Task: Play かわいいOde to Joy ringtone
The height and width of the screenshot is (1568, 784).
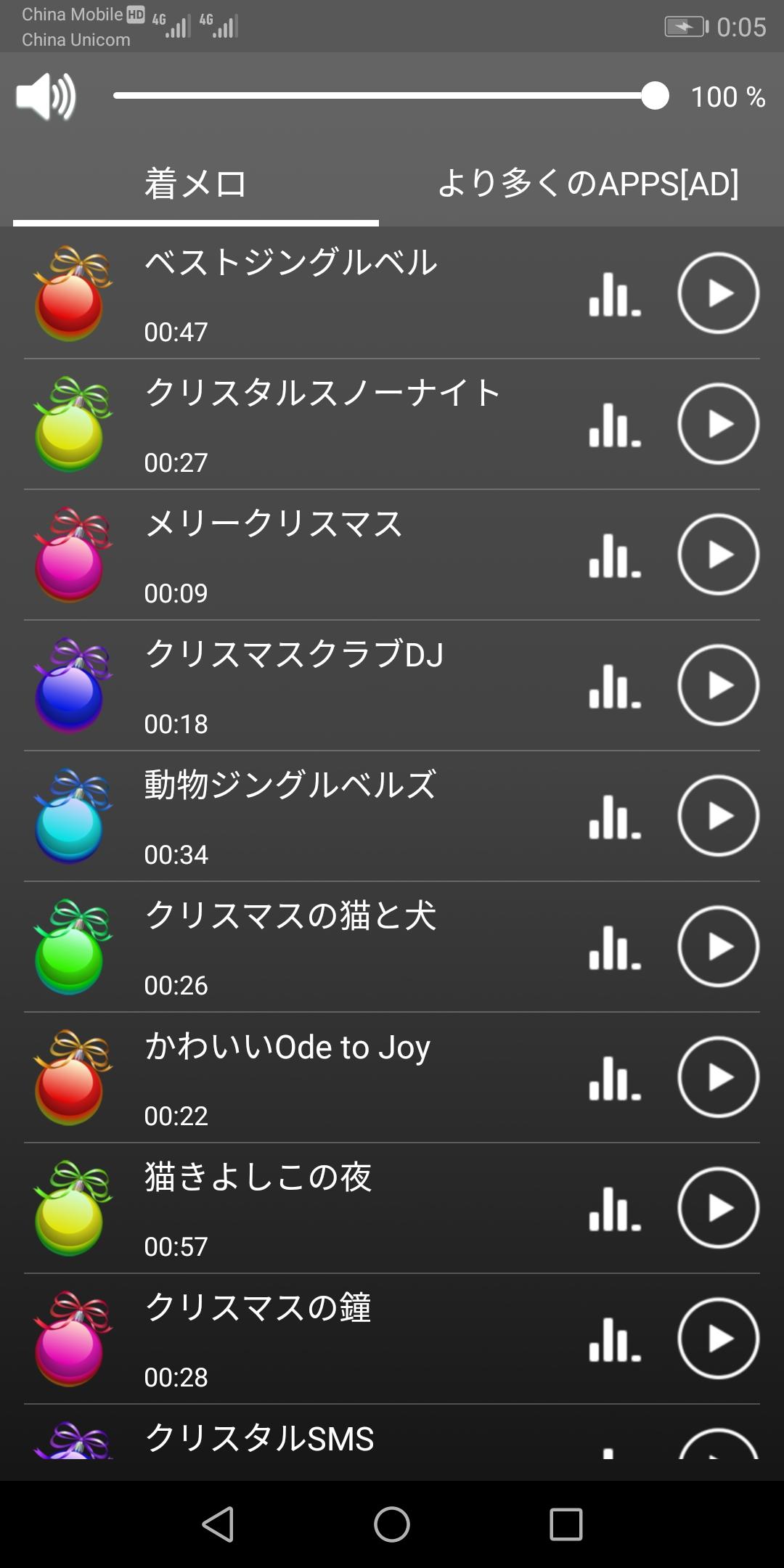Action: click(x=718, y=1077)
